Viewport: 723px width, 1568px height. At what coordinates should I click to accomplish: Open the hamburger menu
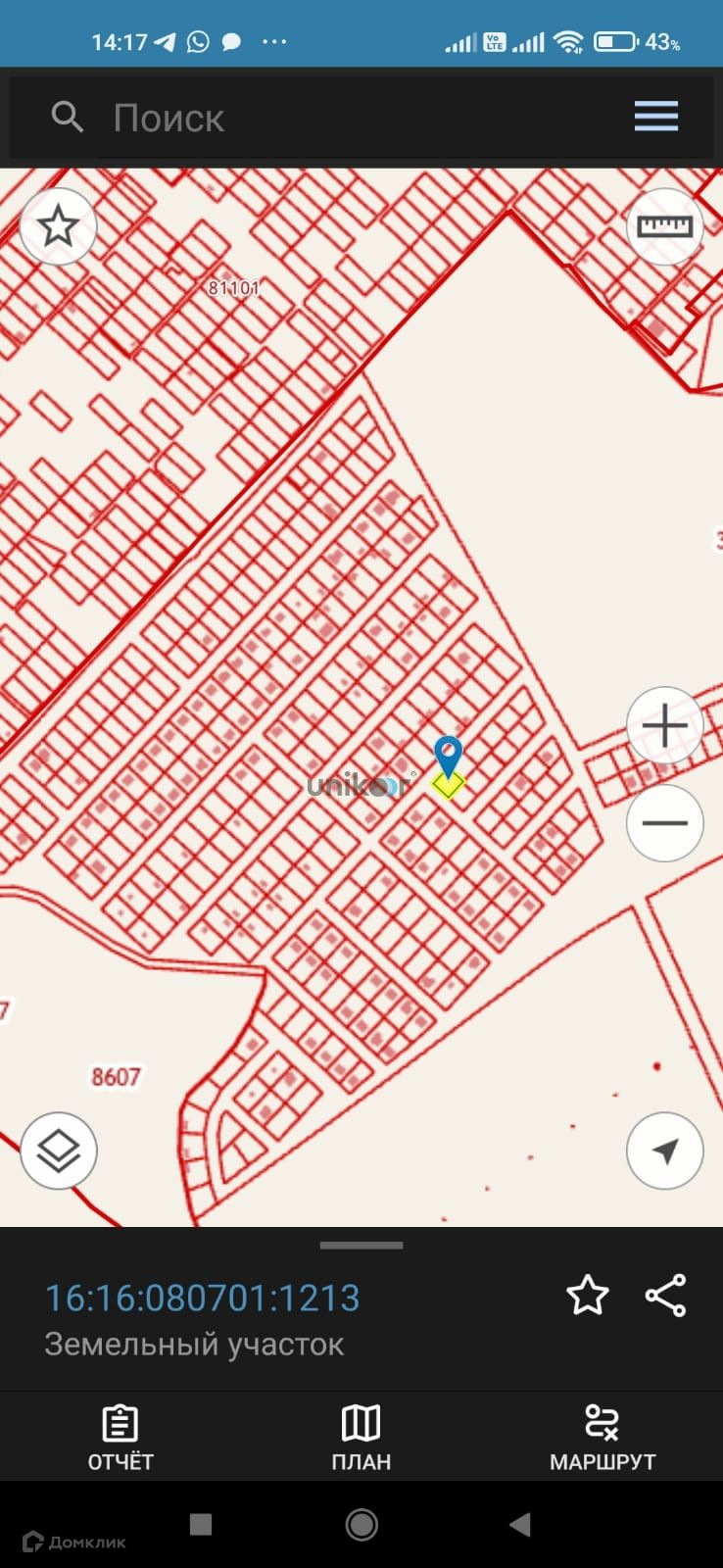point(655,117)
